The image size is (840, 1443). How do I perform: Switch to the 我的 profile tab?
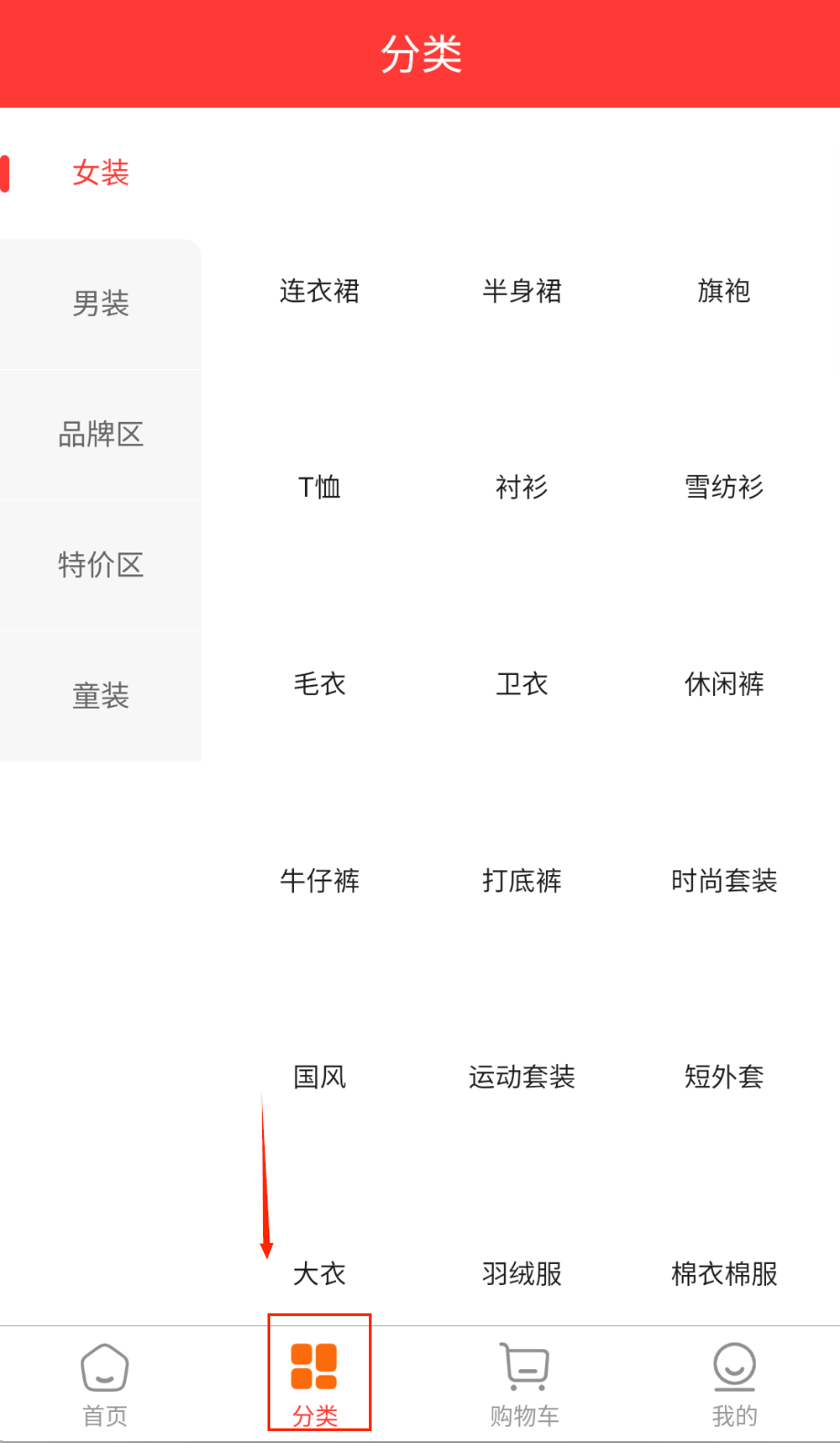(x=734, y=1384)
